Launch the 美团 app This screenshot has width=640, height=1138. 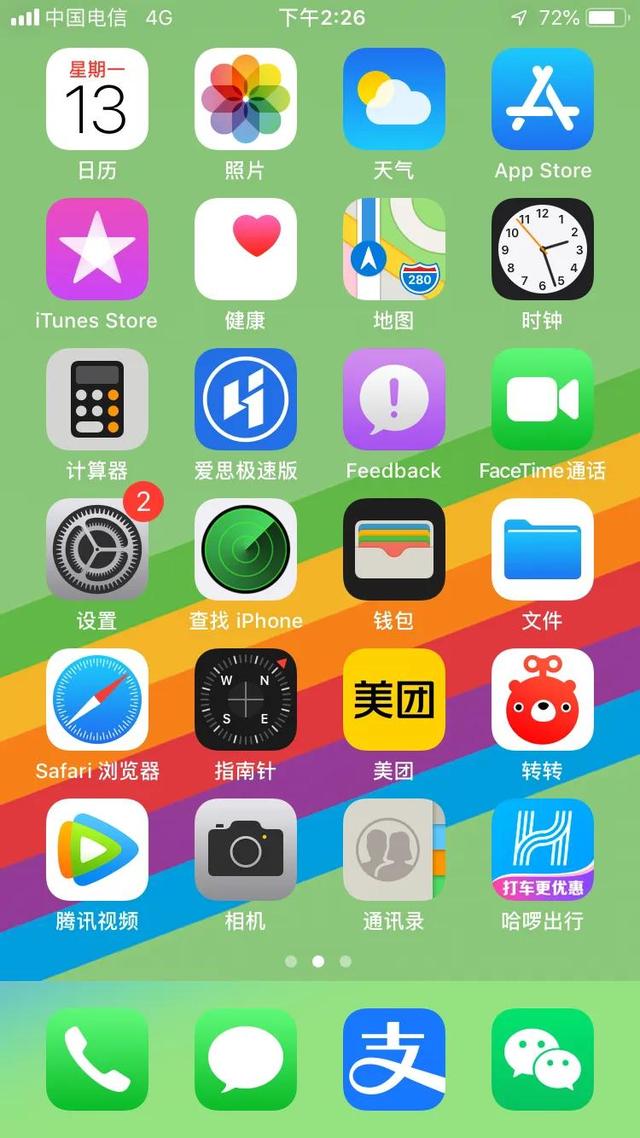coord(394,700)
